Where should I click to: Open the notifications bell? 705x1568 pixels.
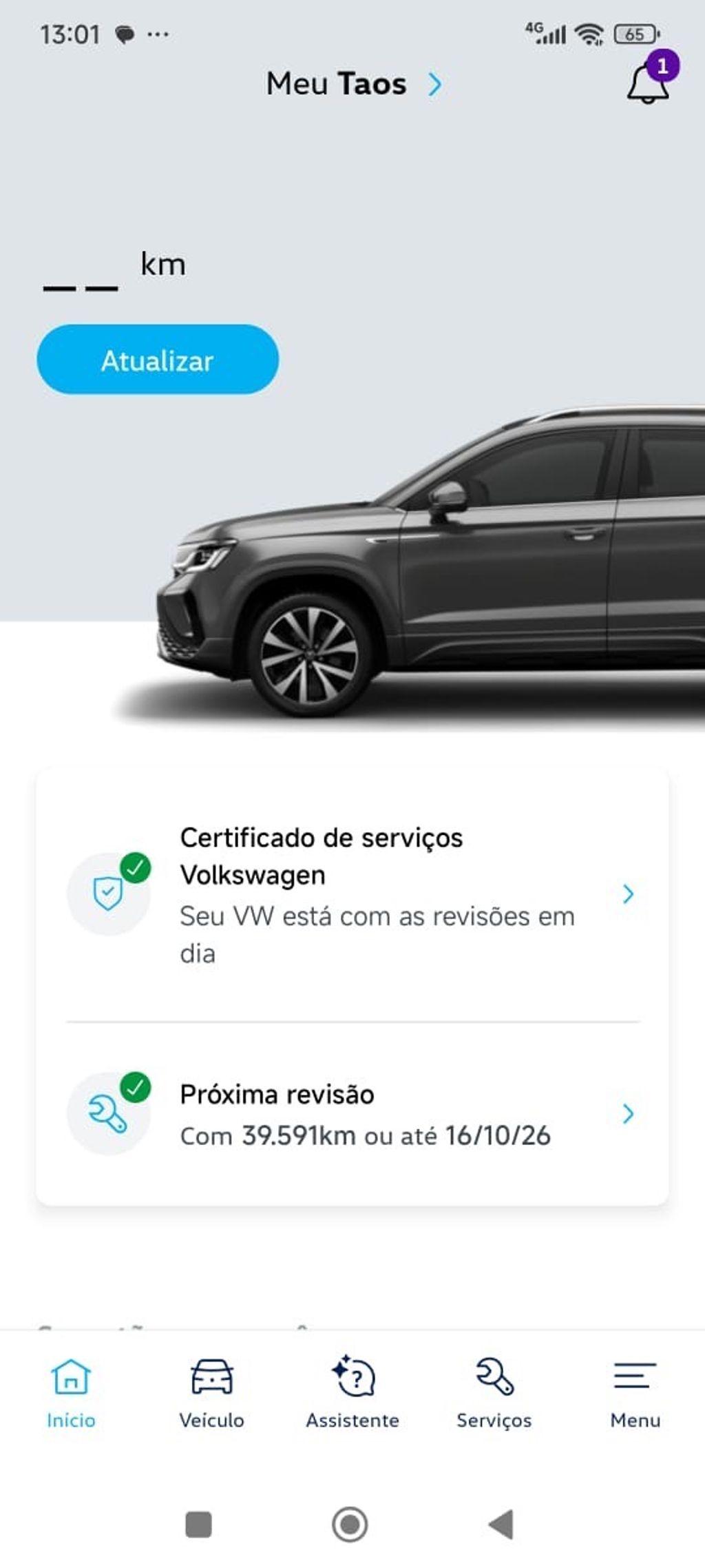(x=648, y=83)
